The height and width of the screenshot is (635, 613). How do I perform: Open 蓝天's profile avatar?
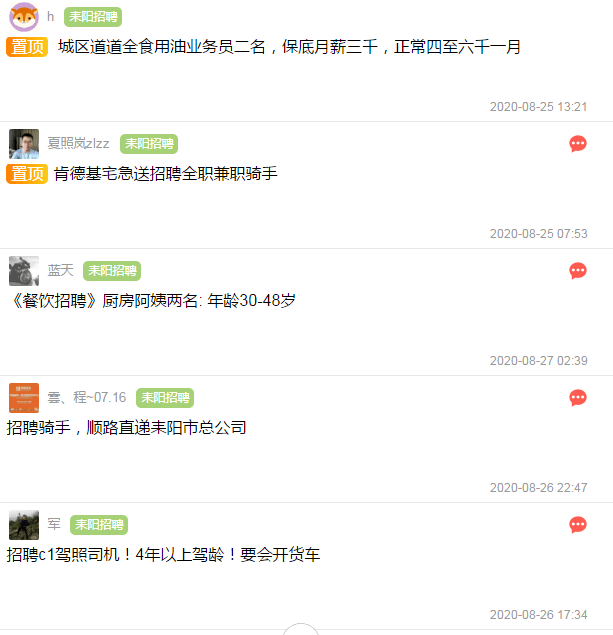[24, 271]
